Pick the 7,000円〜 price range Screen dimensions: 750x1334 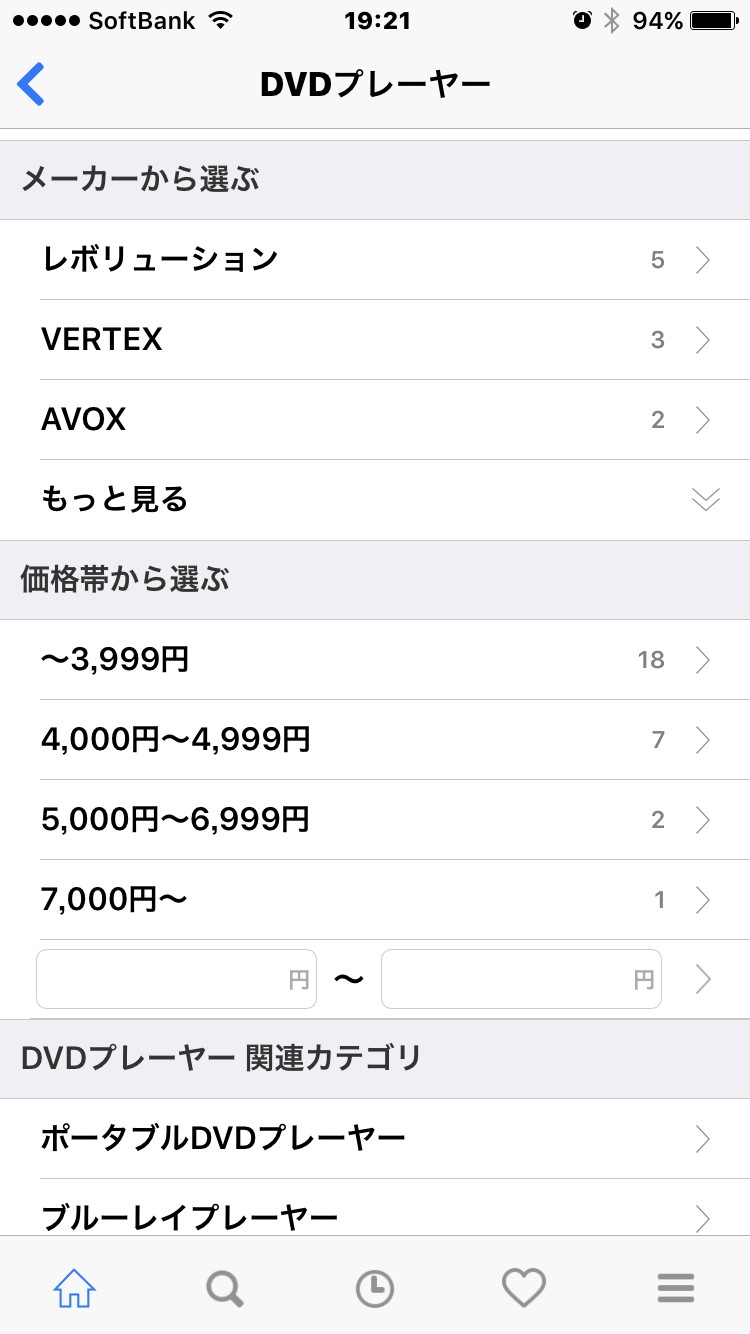pyautogui.click(x=375, y=900)
